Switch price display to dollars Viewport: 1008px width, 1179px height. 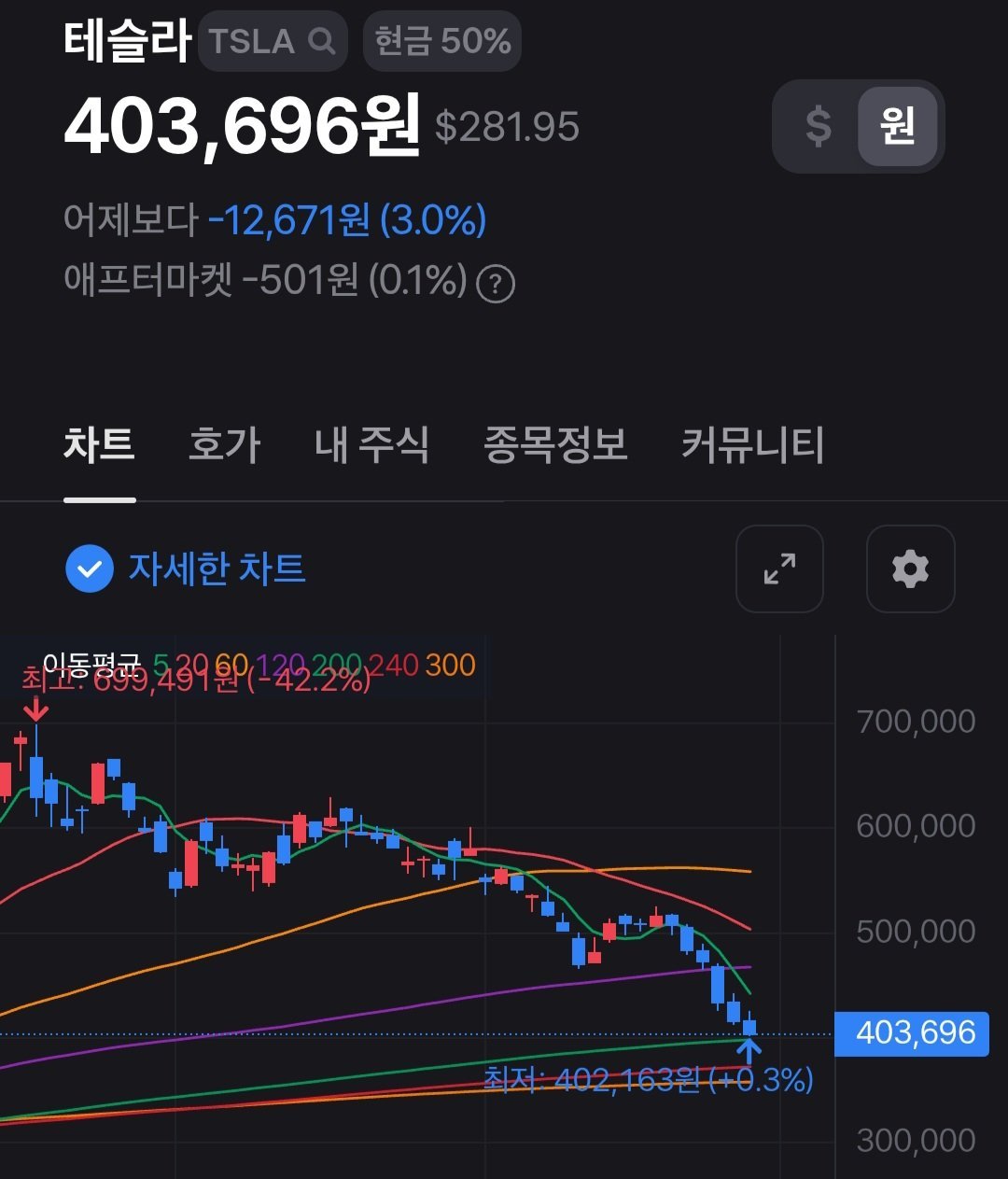(819, 126)
